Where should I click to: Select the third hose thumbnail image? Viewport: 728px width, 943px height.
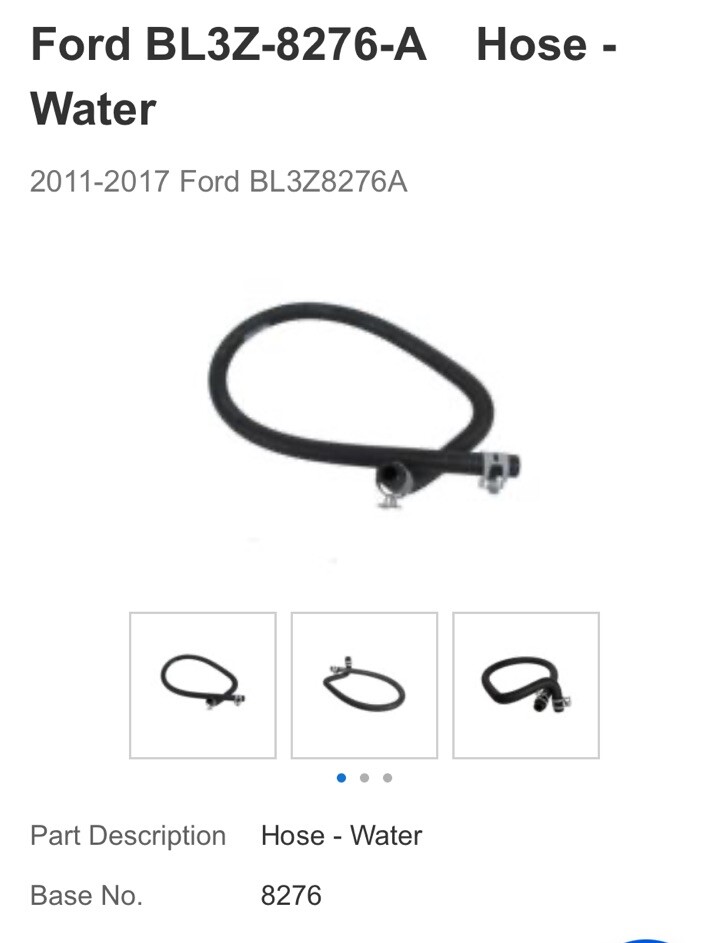(526, 685)
